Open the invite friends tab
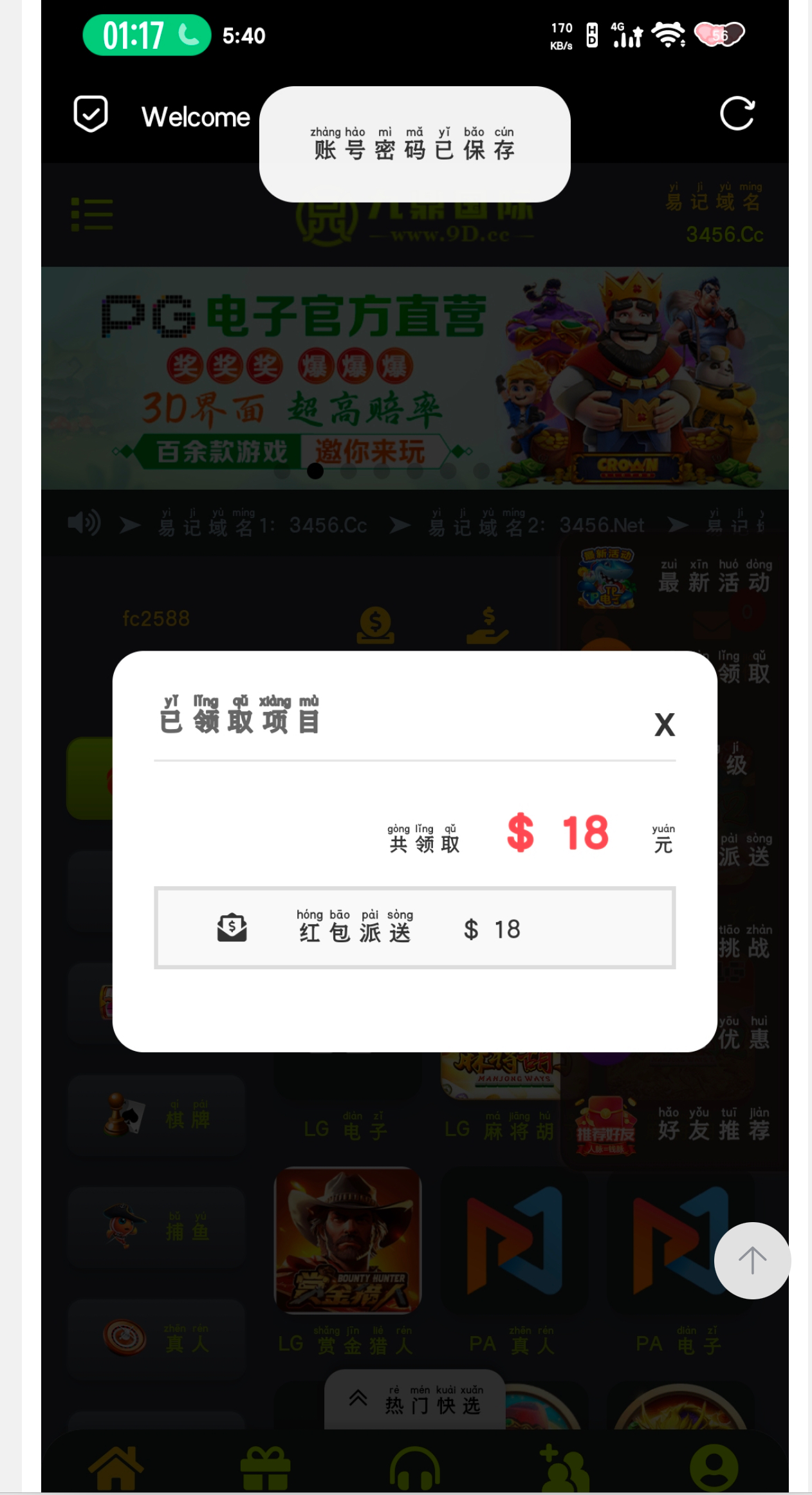812x1495 pixels. pyautogui.click(x=564, y=1470)
